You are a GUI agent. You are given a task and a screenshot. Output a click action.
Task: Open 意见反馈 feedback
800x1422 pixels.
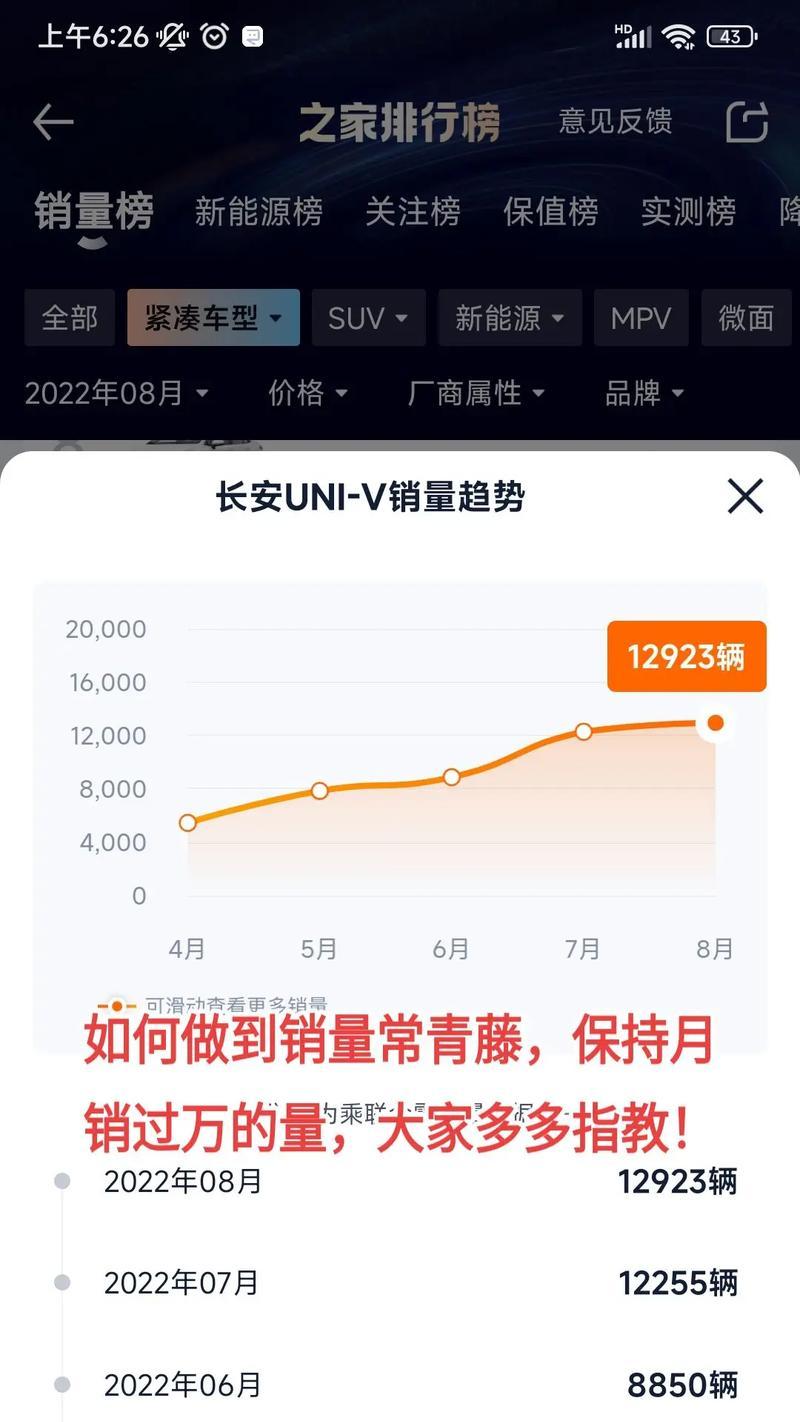tap(615, 122)
